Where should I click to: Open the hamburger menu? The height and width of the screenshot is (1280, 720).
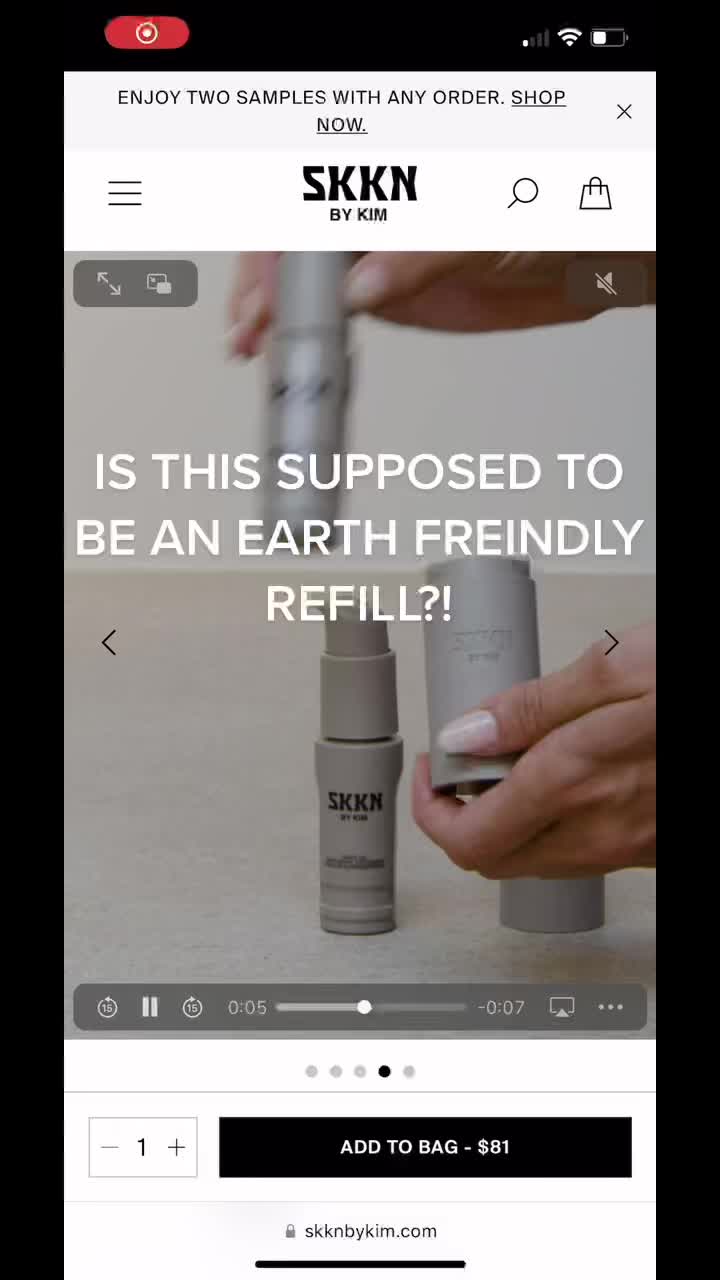tap(125, 193)
